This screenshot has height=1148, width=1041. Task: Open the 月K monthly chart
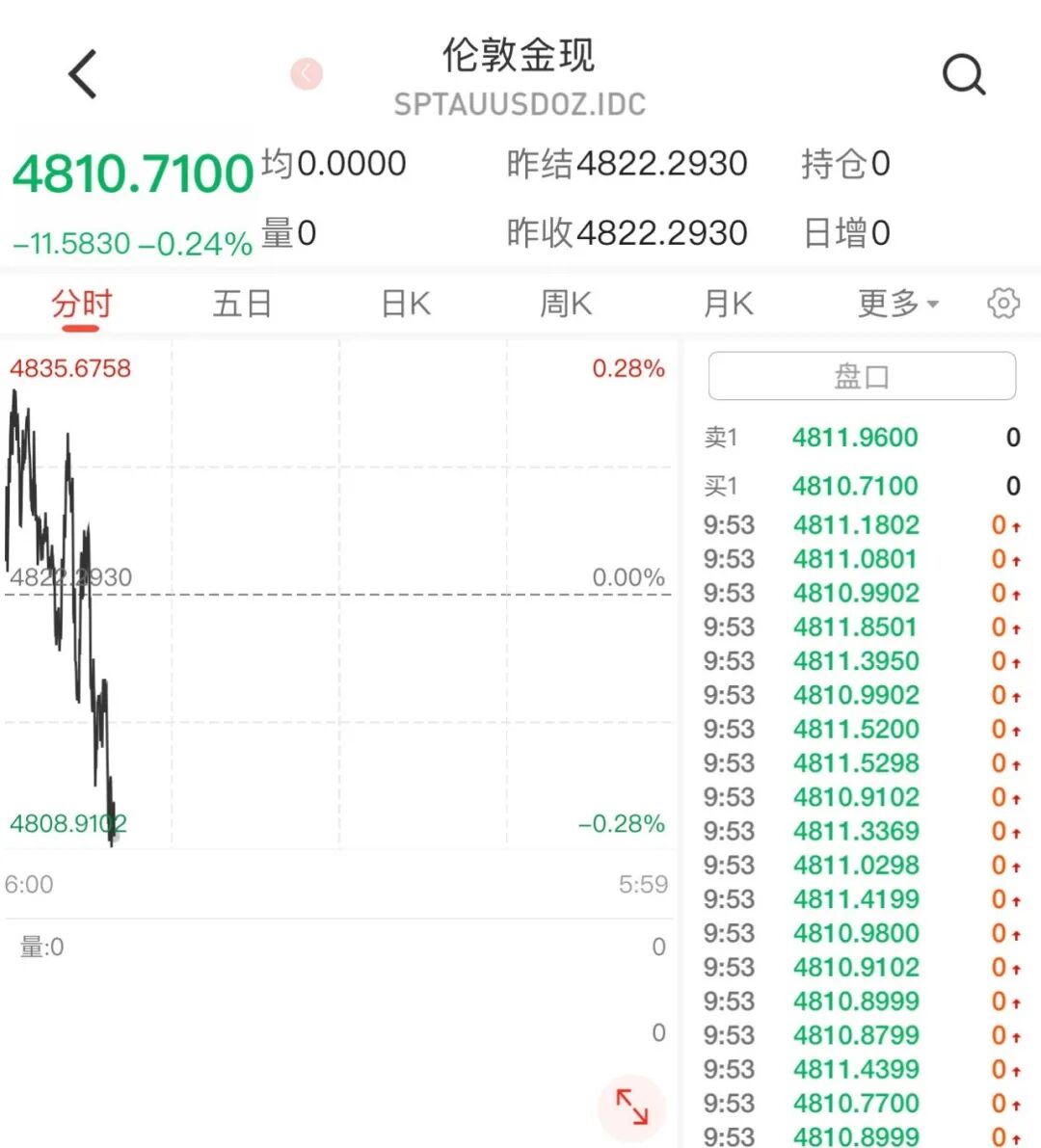click(728, 305)
